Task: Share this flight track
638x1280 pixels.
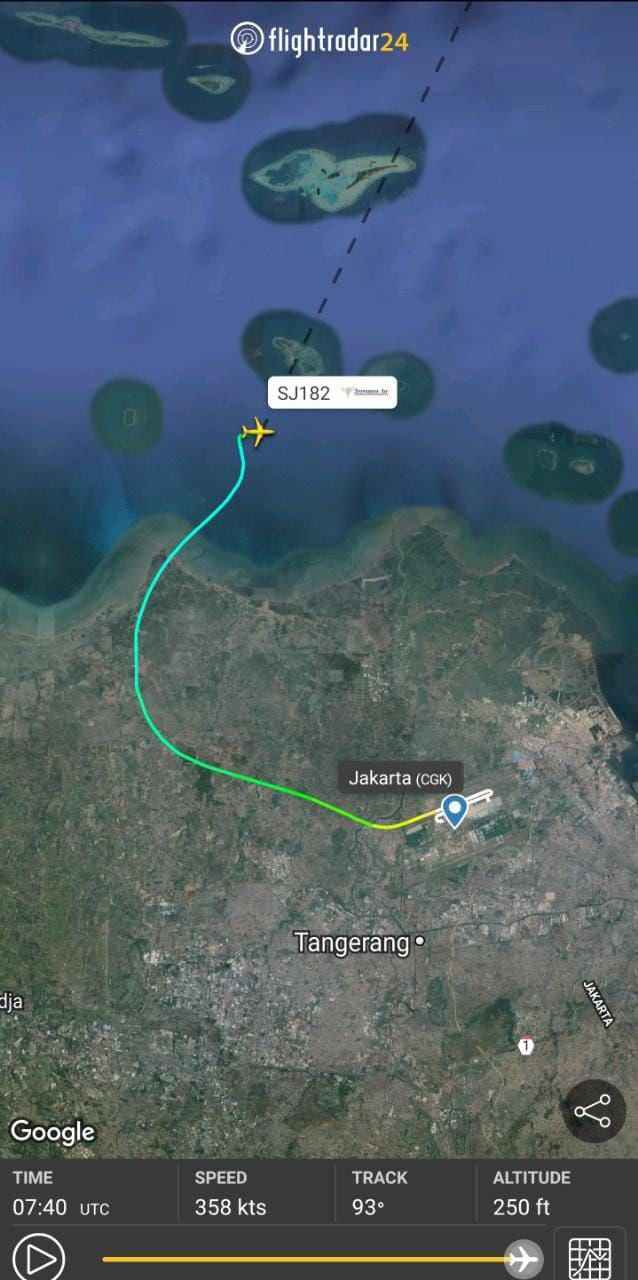Action: coord(593,1111)
